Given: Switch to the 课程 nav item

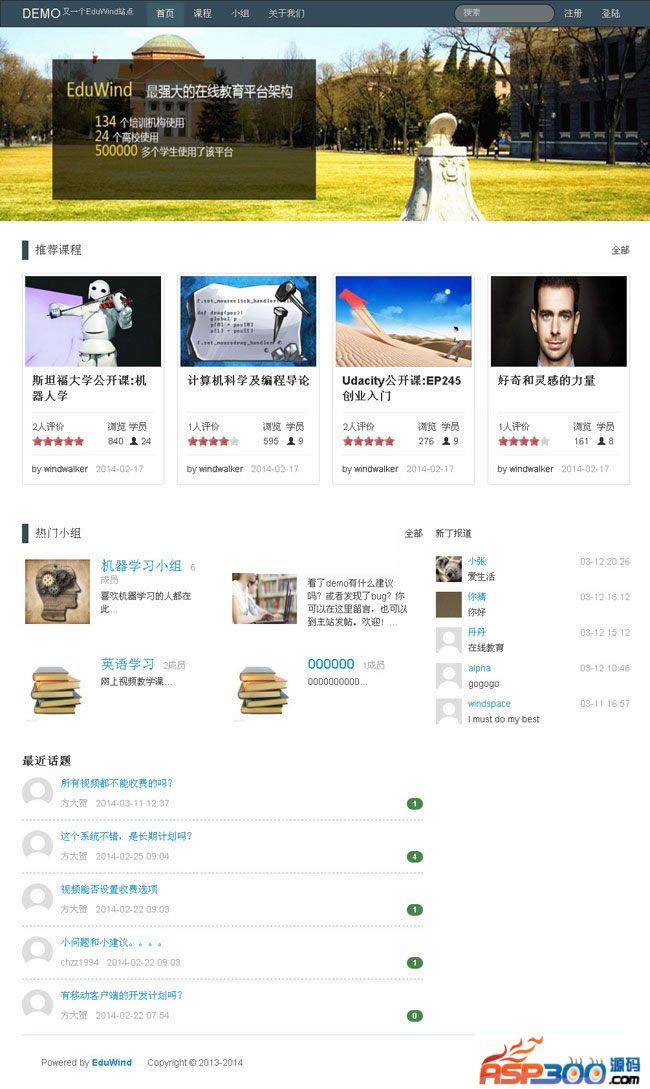Looking at the screenshot, I should [x=202, y=14].
